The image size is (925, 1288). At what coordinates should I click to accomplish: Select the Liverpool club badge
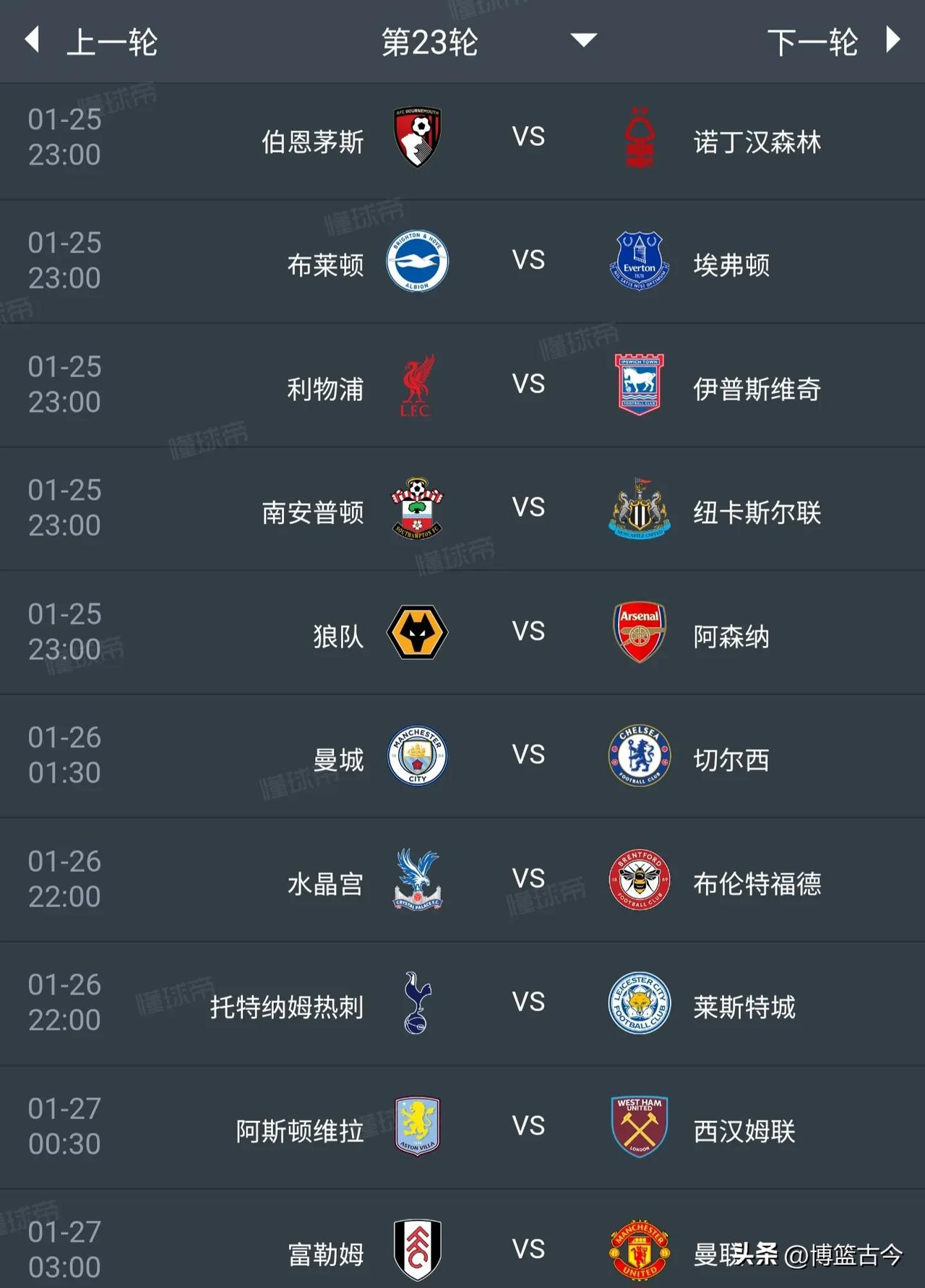(x=418, y=386)
